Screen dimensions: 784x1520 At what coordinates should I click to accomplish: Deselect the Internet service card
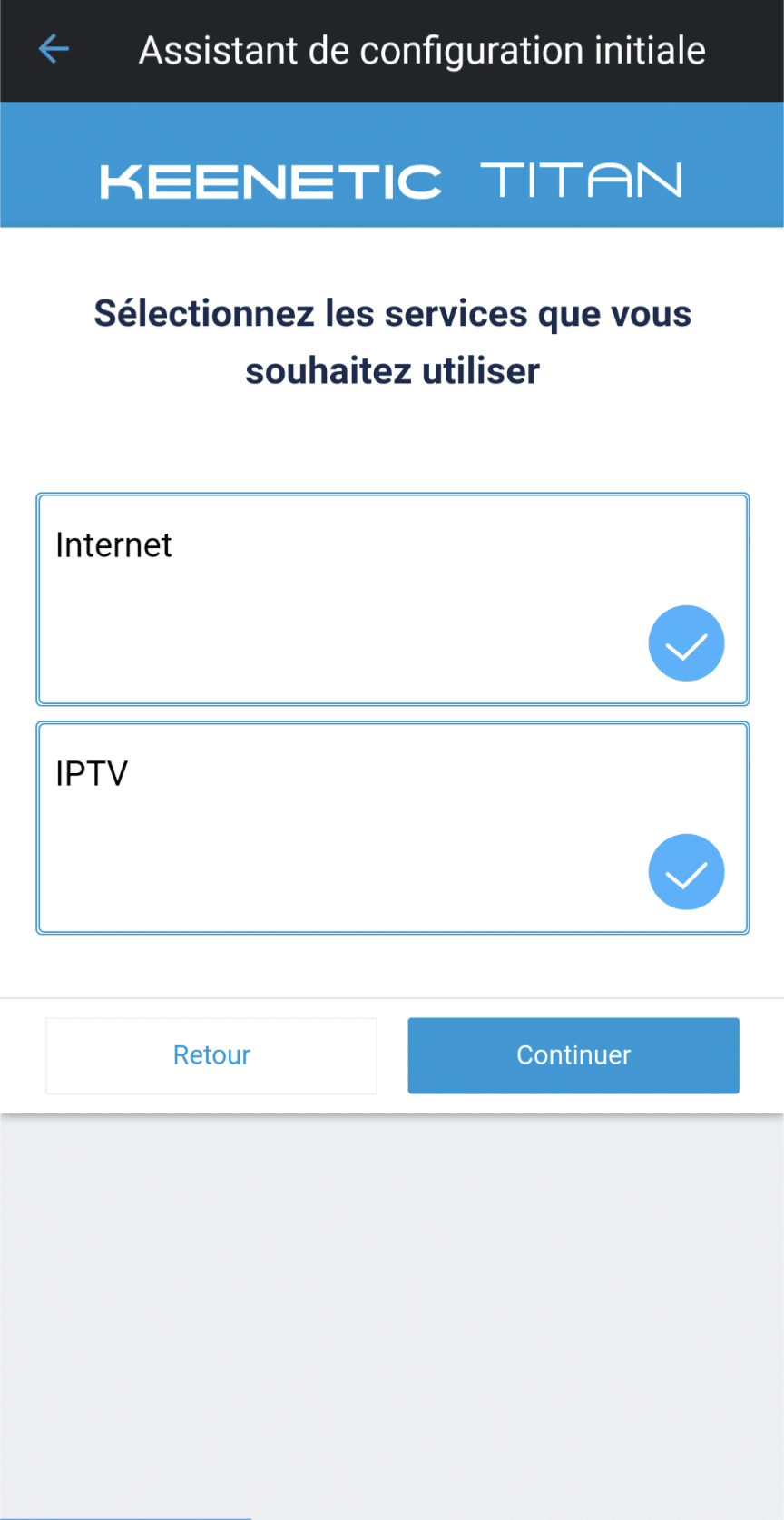(x=392, y=599)
